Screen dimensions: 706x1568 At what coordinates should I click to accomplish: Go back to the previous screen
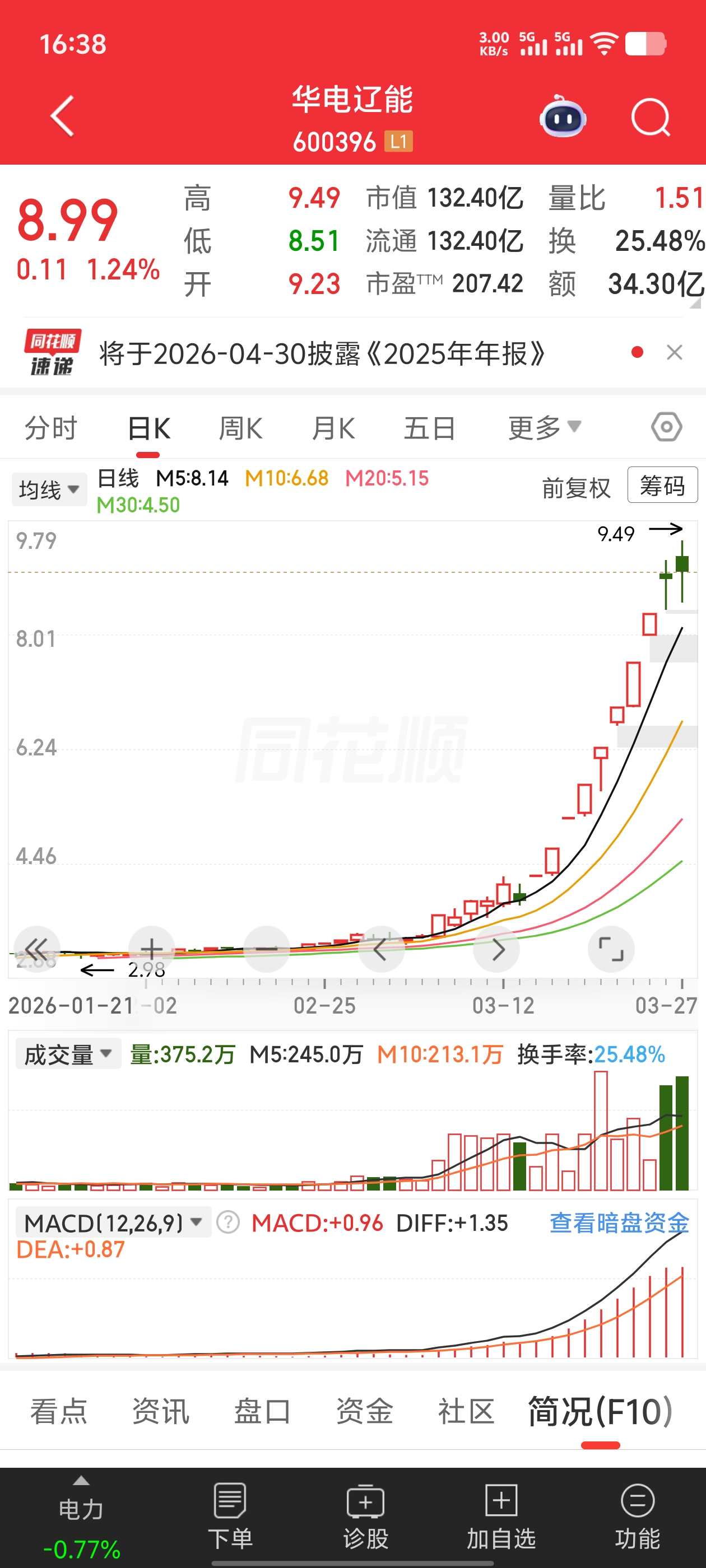click(x=62, y=116)
